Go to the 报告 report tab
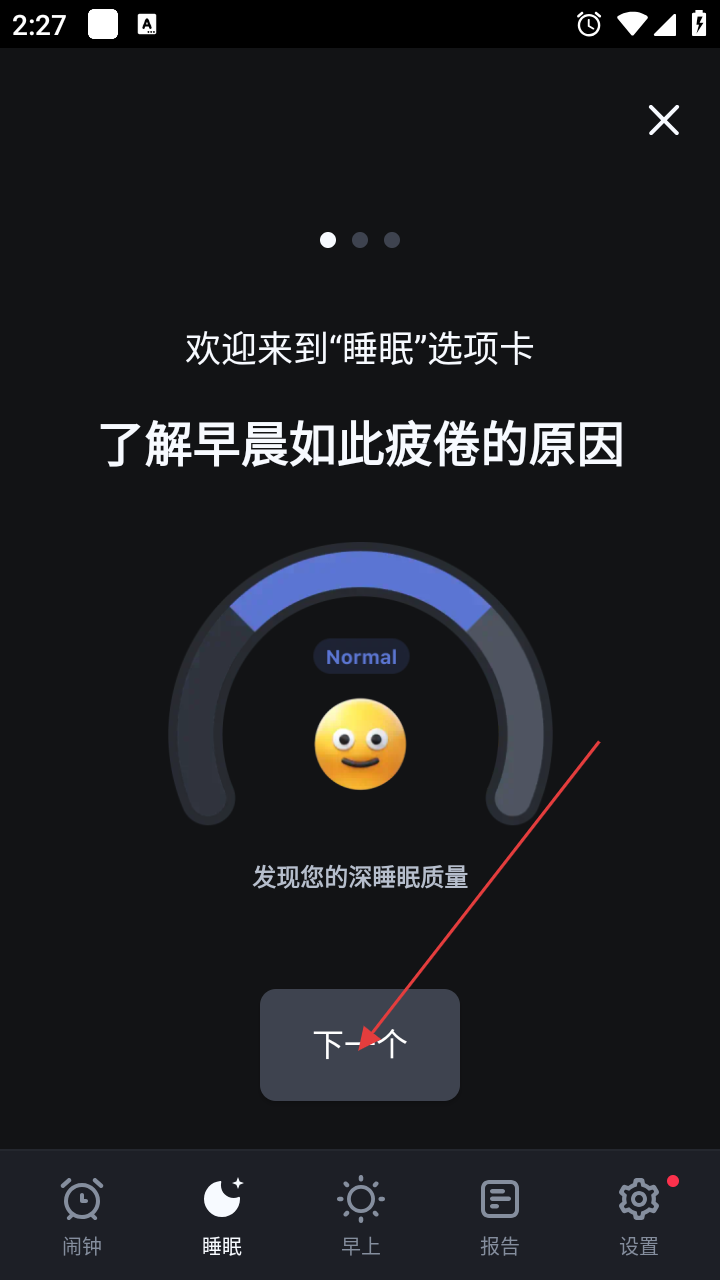This screenshot has height=1280, width=720. 499,1215
